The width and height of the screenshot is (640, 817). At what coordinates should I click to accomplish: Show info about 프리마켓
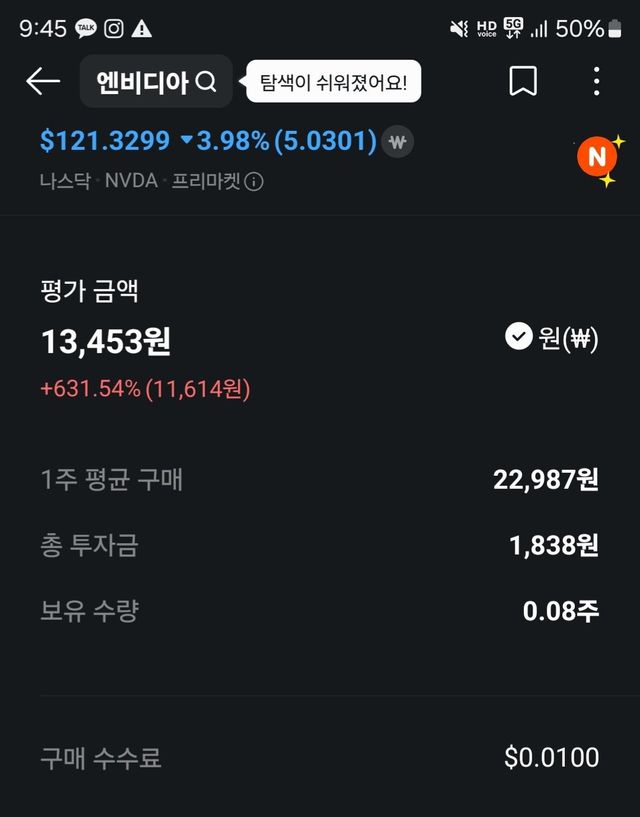[x=254, y=182]
